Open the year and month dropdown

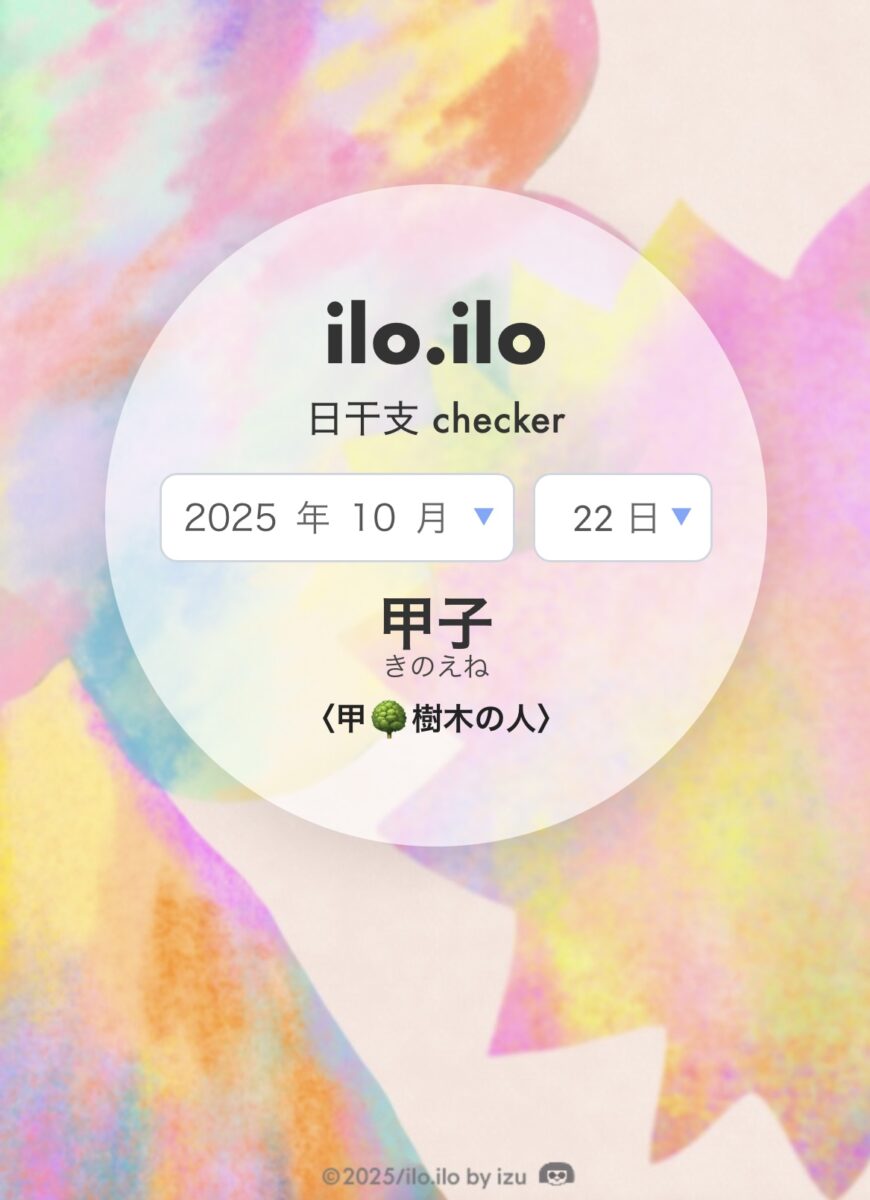337,517
